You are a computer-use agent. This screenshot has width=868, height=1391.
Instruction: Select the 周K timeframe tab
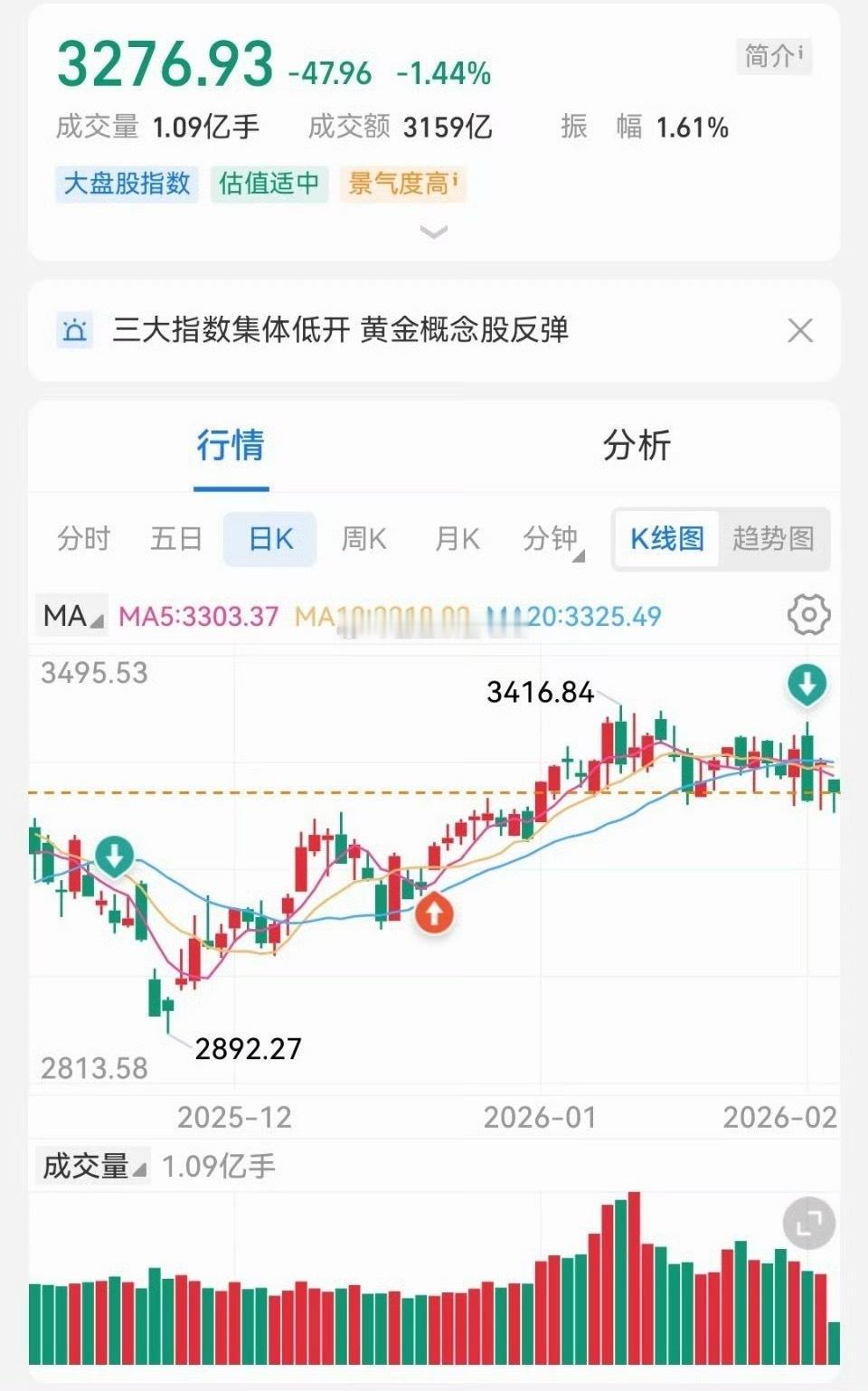[x=363, y=539]
